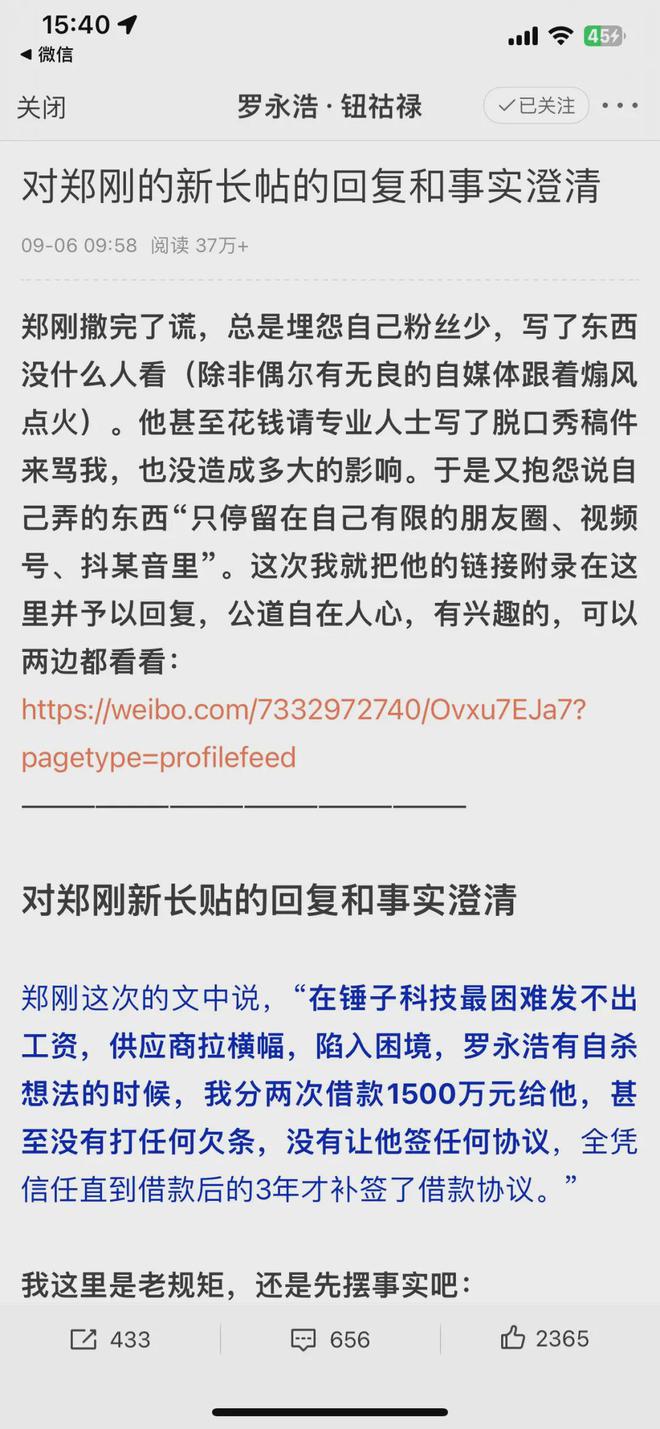Image resolution: width=660 pixels, height=1429 pixels.
Task: Like this post with 2365 likes
Action: (545, 1338)
